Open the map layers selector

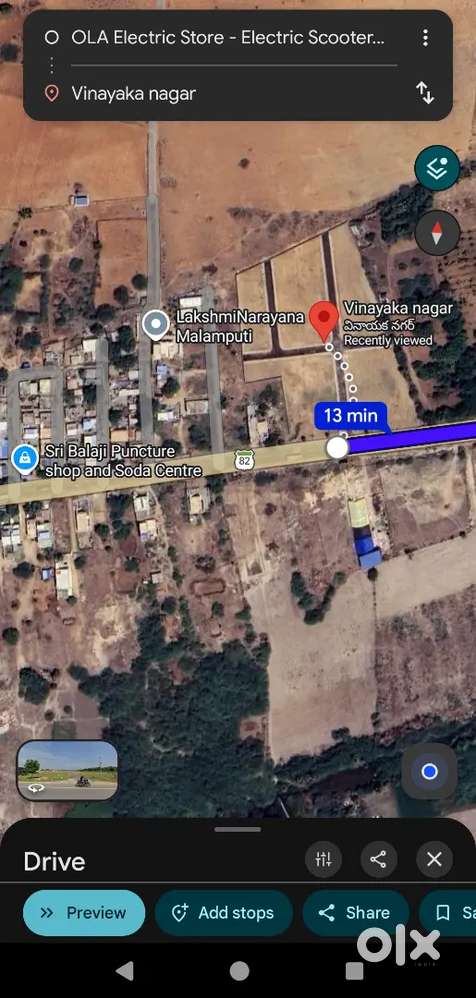click(x=437, y=168)
